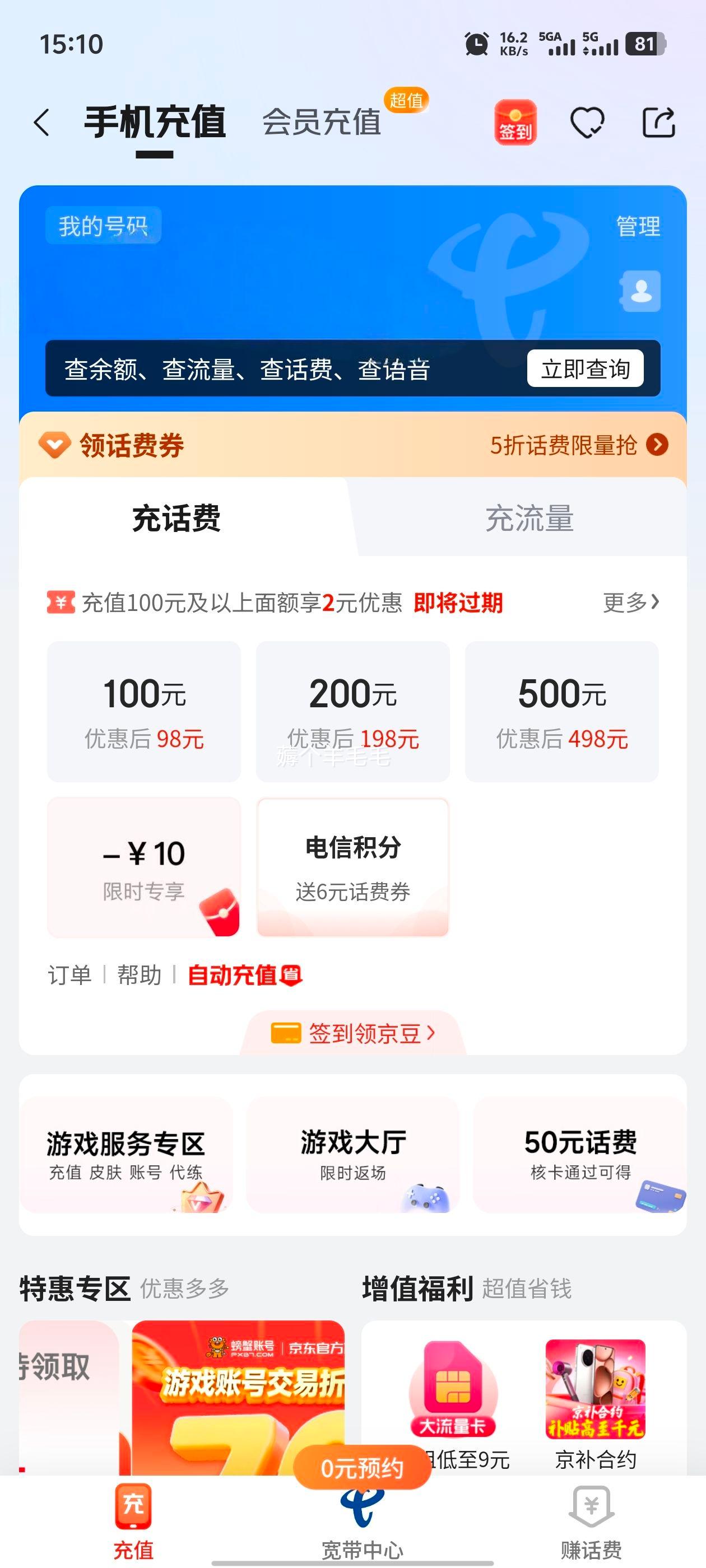
Task: Select the 100元 recharge amount
Action: pos(144,711)
